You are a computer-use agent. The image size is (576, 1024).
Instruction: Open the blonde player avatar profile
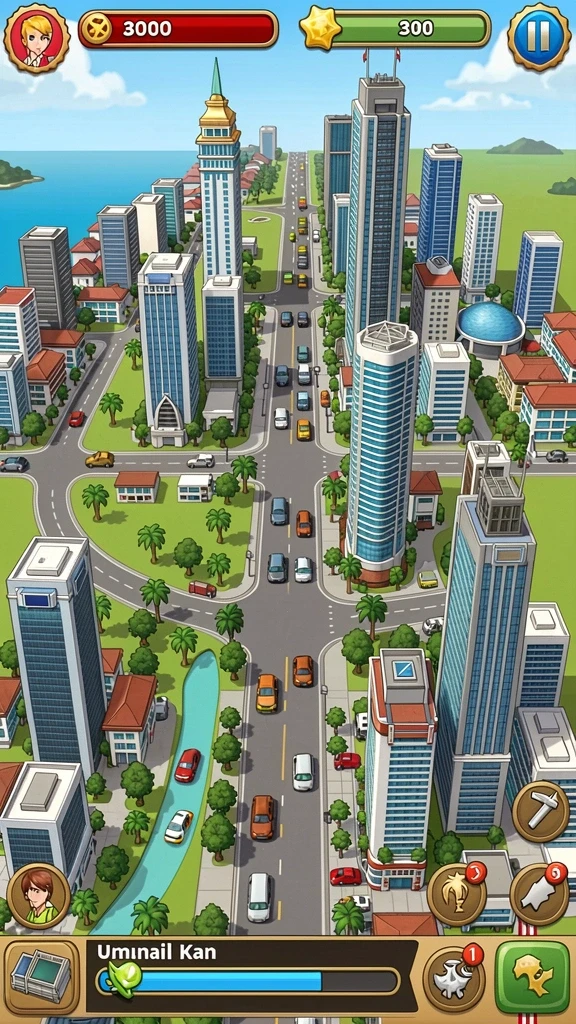coord(37,38)
